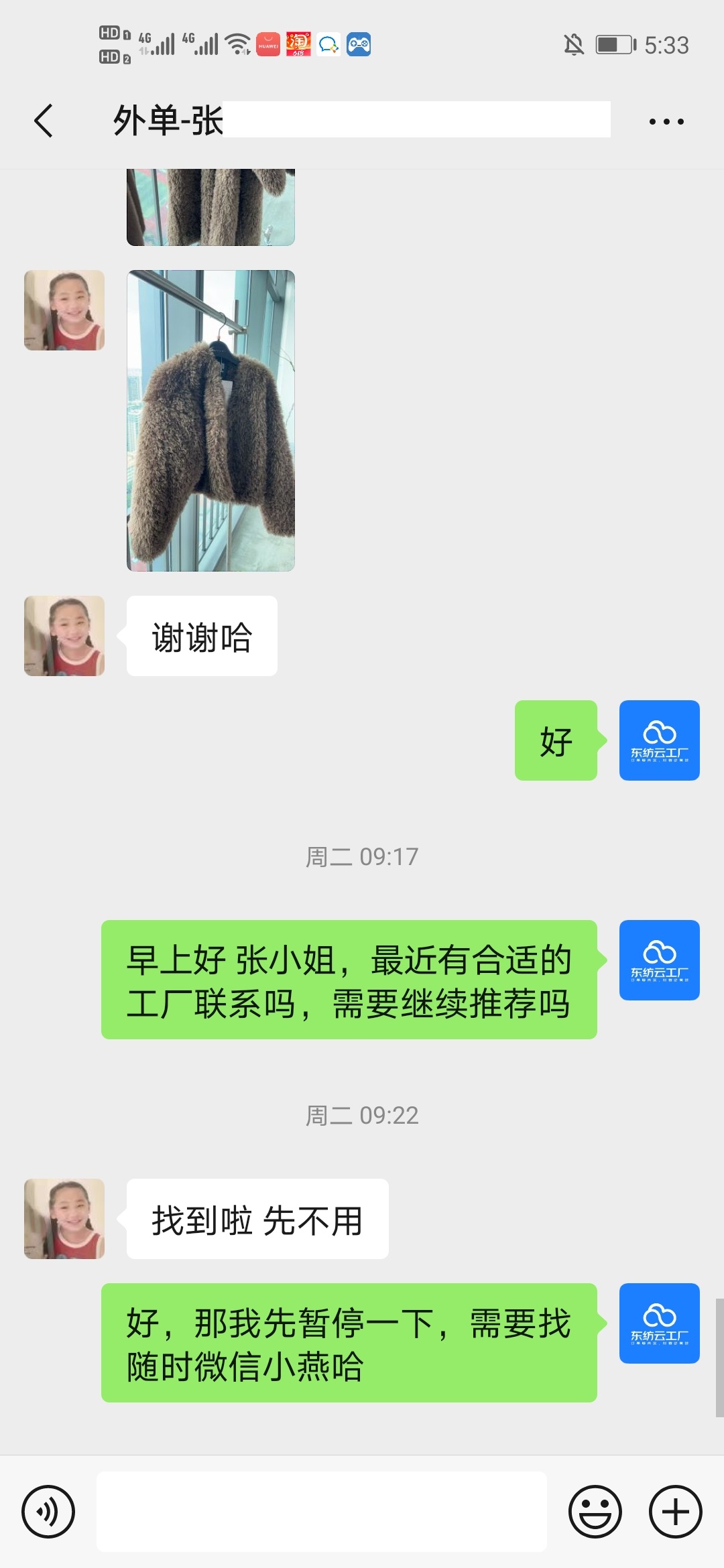Open the plus attachment menu
Viewport: 724px width, 1568px height.
(675, 1512)
